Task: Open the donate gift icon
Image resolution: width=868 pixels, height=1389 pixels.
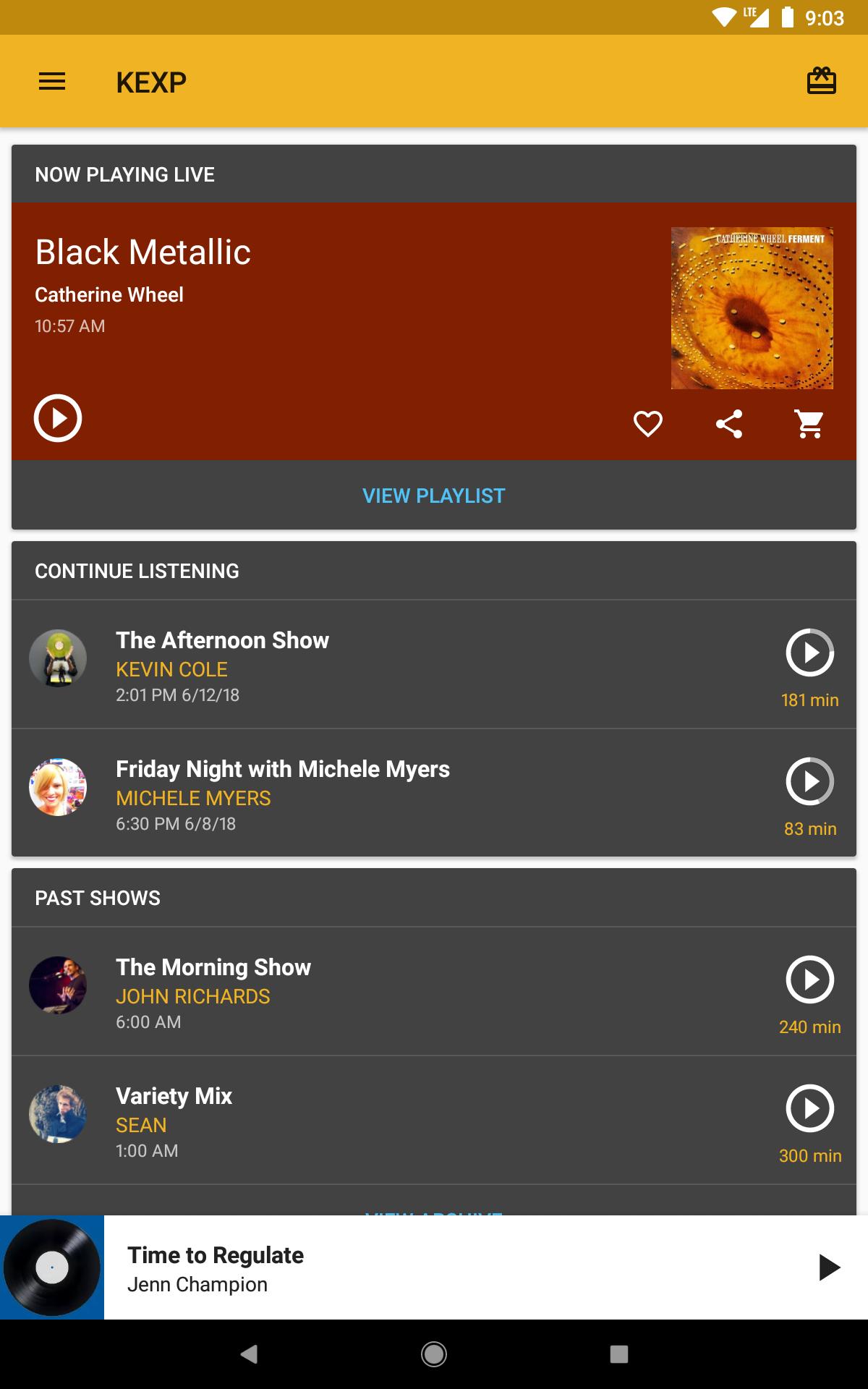Action: pyautogui.click(x=821, y=81)
